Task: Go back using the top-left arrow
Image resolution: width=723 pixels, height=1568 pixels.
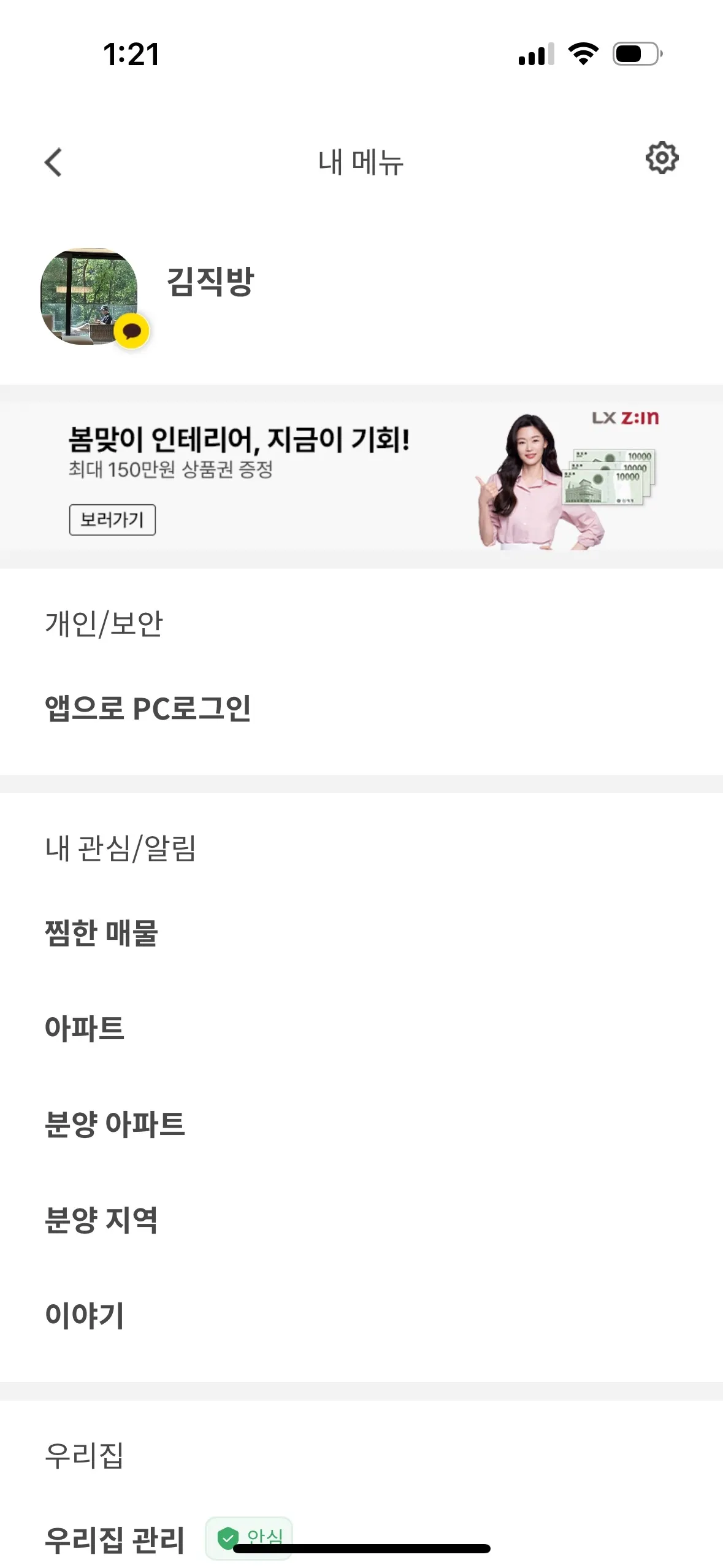Action: [x=54, y=163]
